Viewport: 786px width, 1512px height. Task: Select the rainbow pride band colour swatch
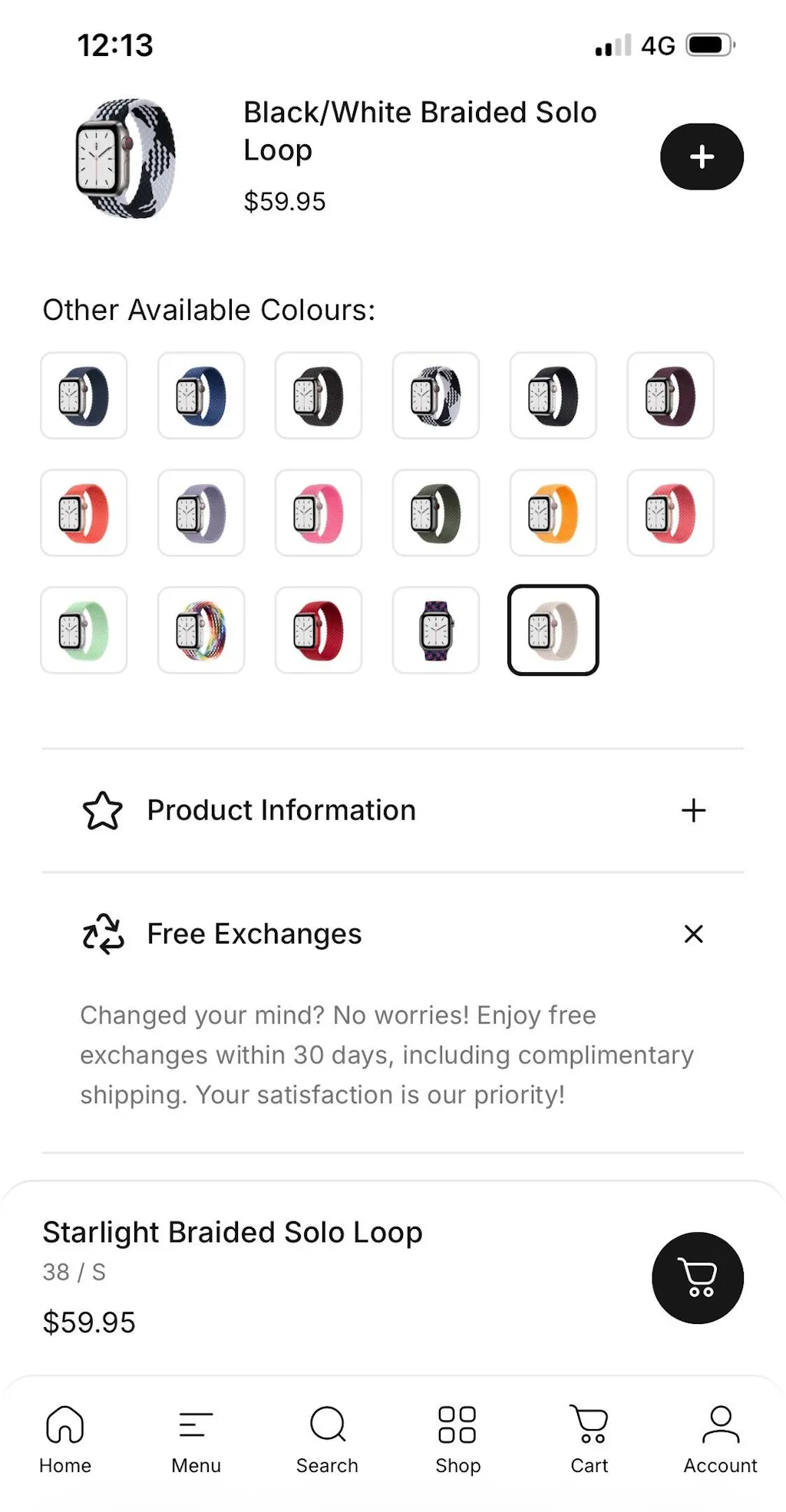coord(200,630)
